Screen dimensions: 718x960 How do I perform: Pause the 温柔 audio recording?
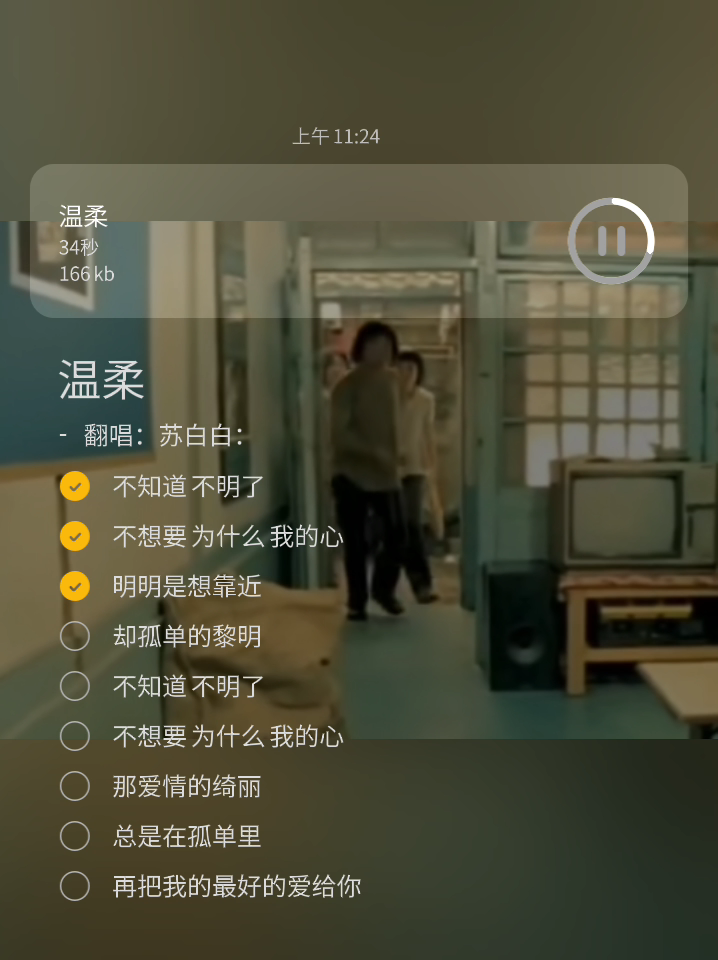(611, 241)
